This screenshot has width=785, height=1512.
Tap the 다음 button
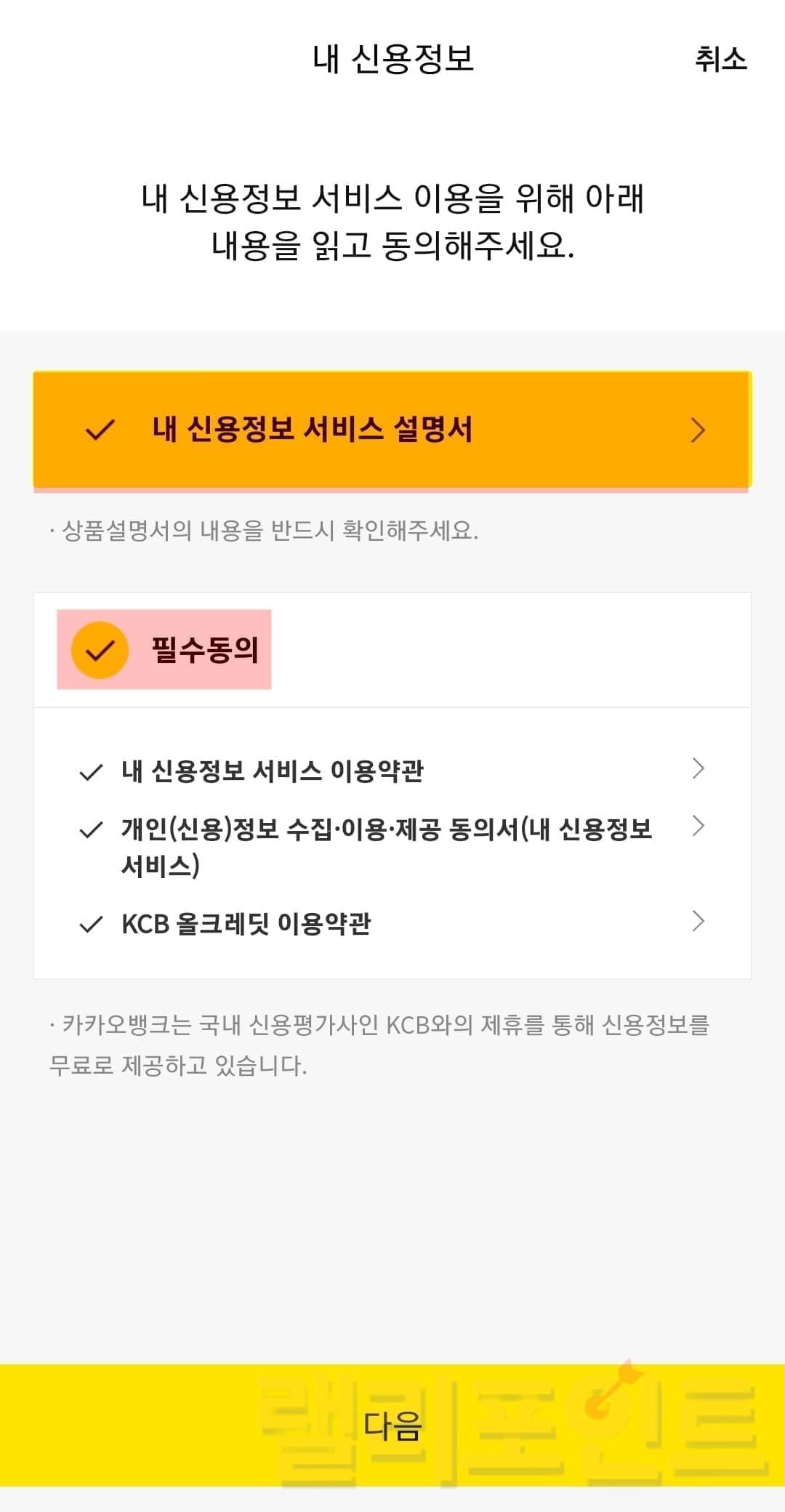(x=392, y=1425)
